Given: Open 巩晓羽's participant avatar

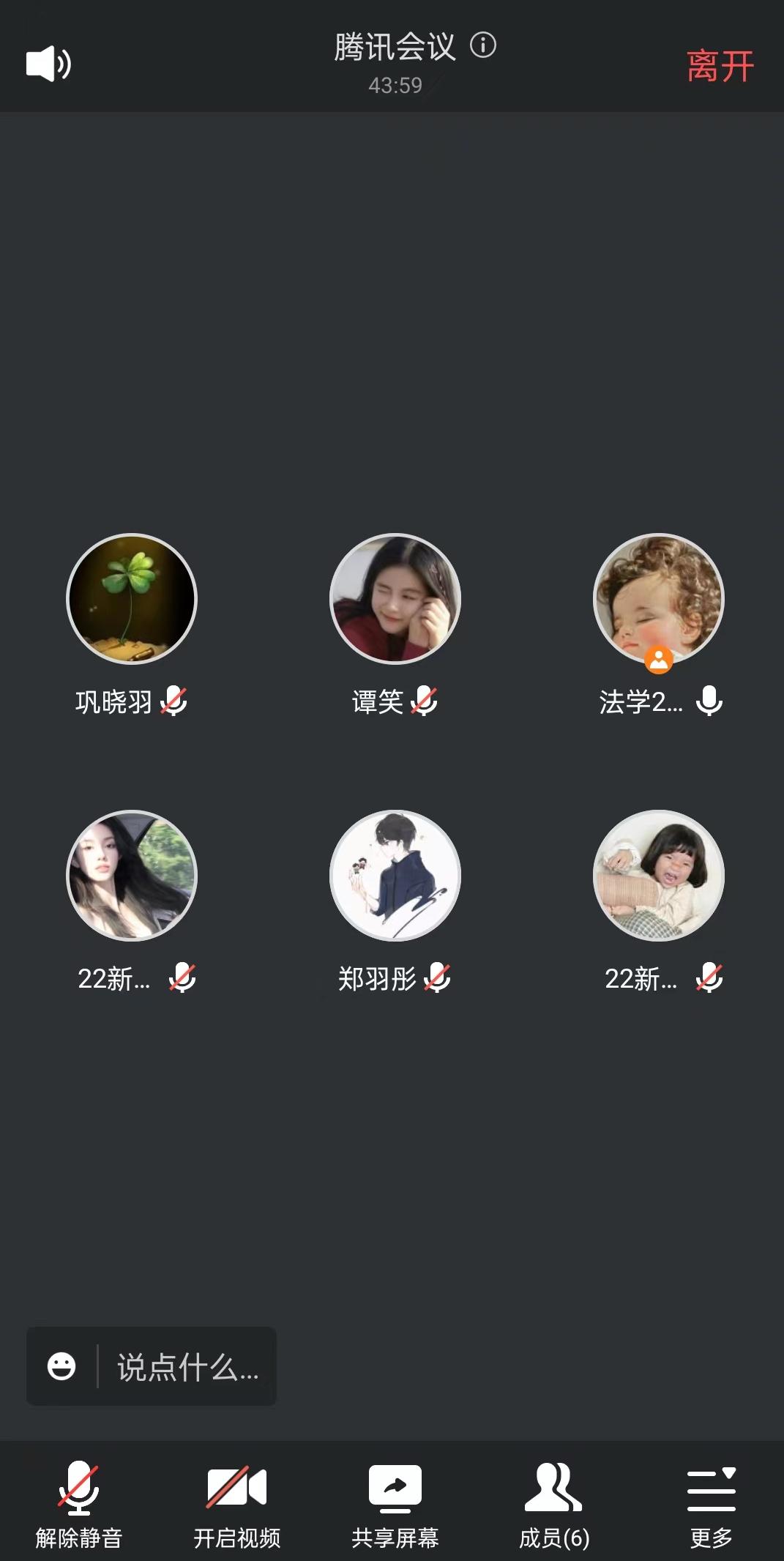Looking at the screenshot, I should click(132, 599).
